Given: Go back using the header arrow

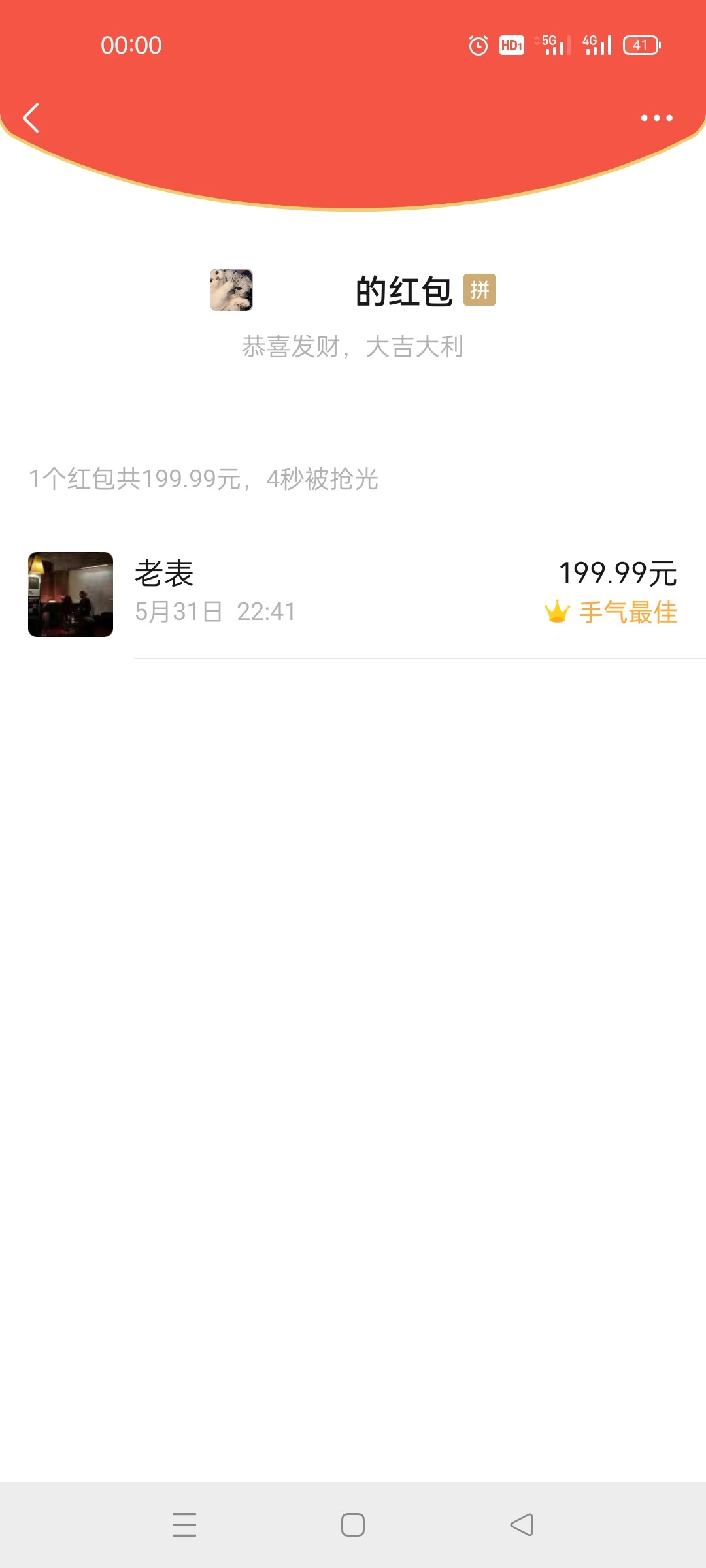Looking at the screenshot, I should coord(31,118).
